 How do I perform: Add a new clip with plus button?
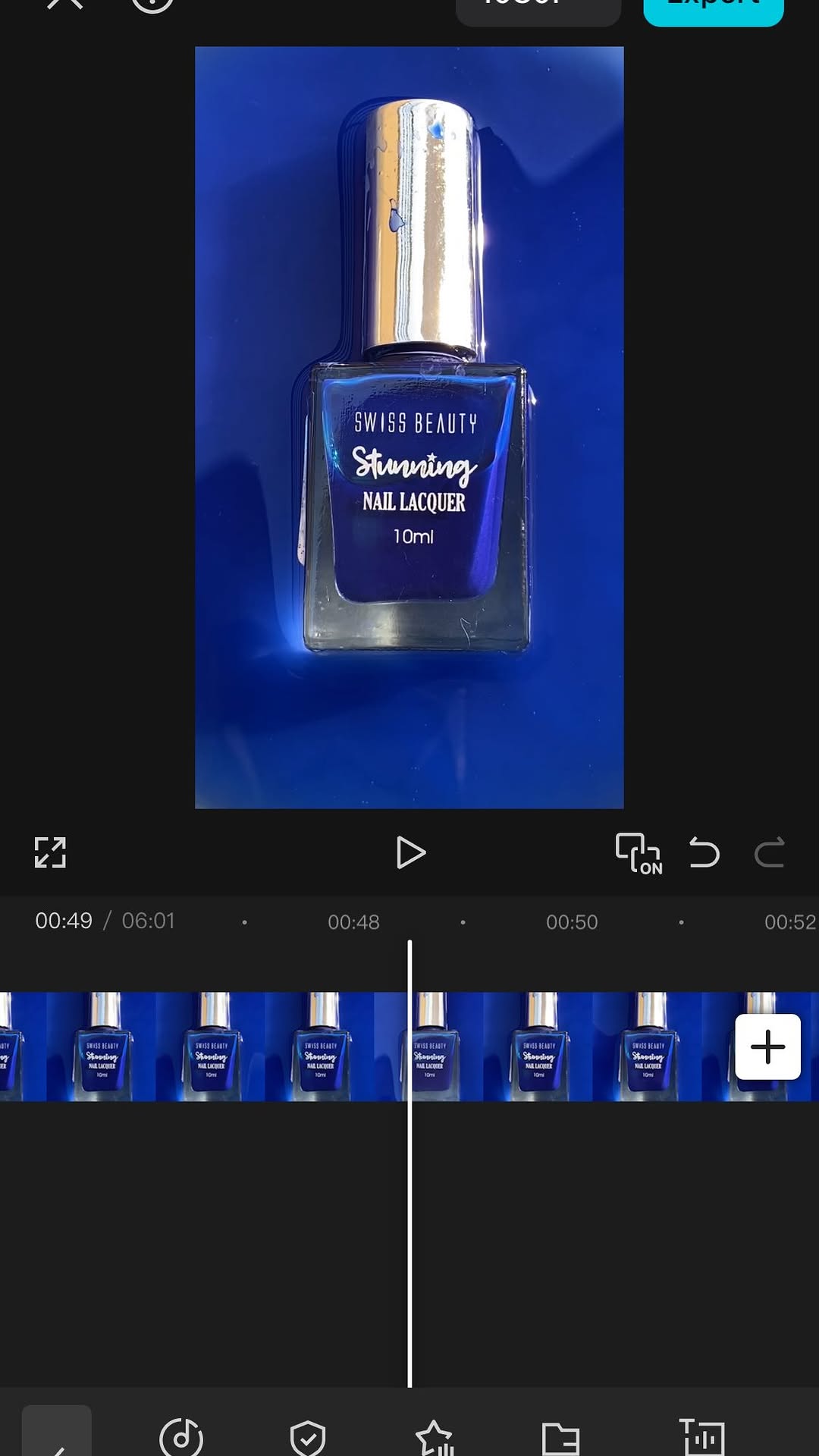[x=767, y=1046]
